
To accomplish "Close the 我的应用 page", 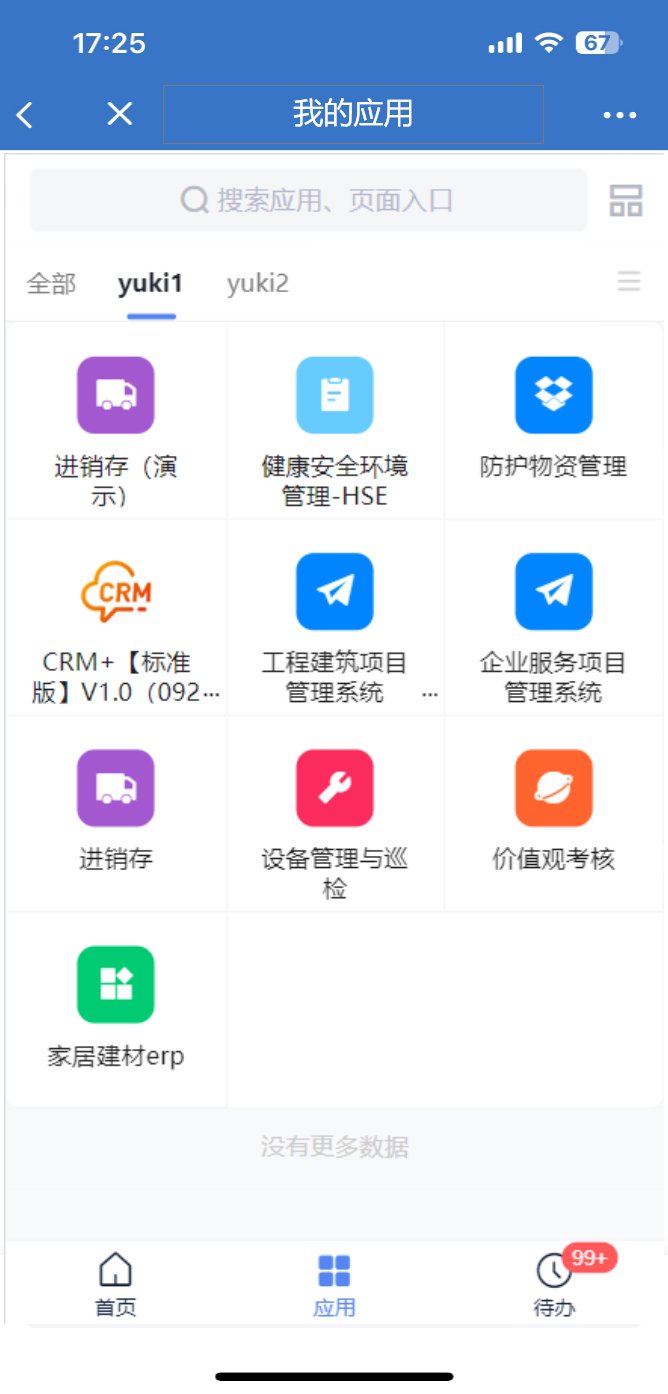I will [x=120, y=115].
